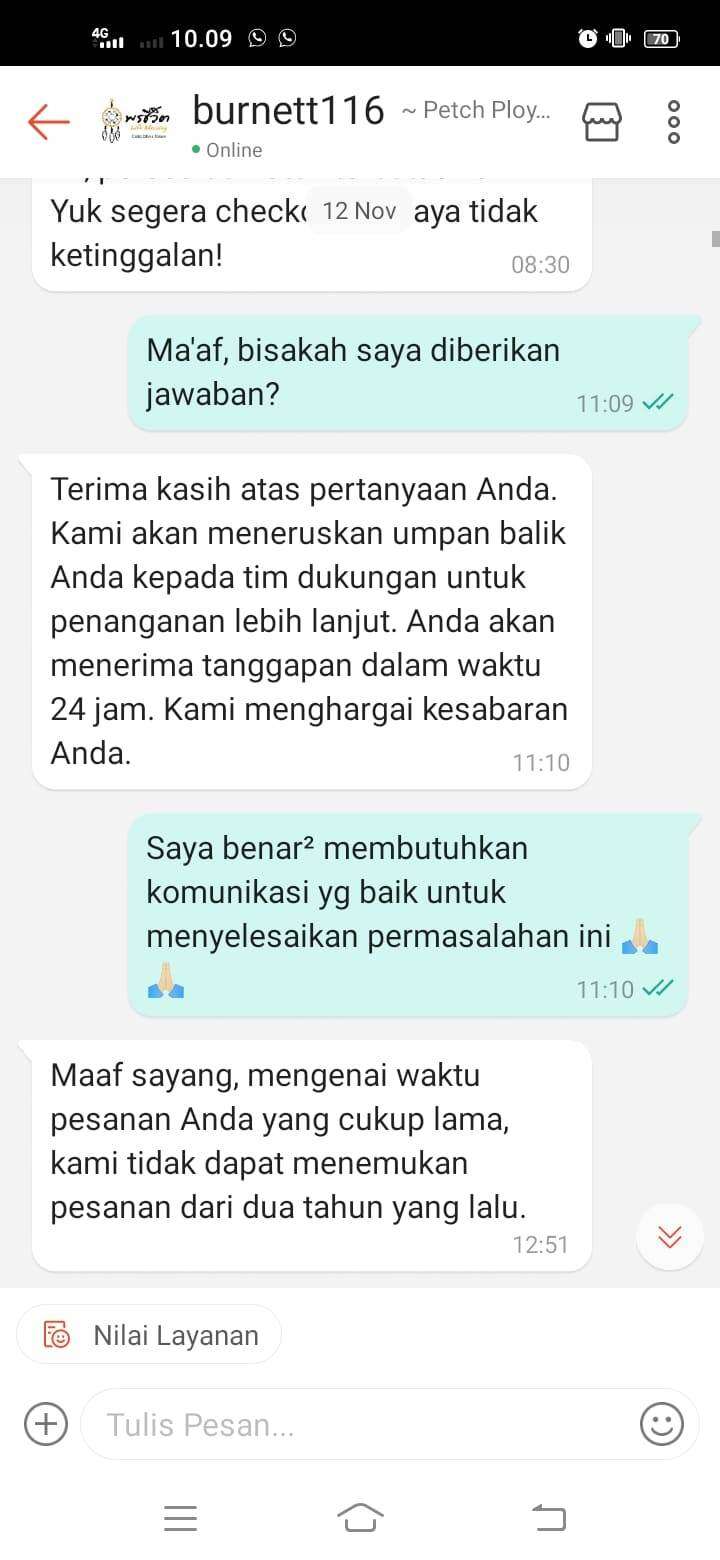Jump to latest message with the double chevron
720x1560 pixels.
tap(669, 1237)
